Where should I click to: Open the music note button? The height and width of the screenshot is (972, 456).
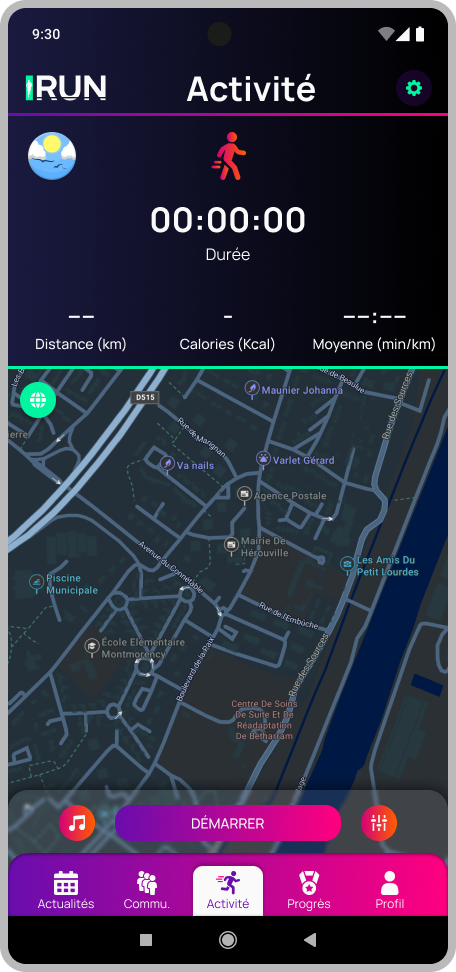(77, 823)
